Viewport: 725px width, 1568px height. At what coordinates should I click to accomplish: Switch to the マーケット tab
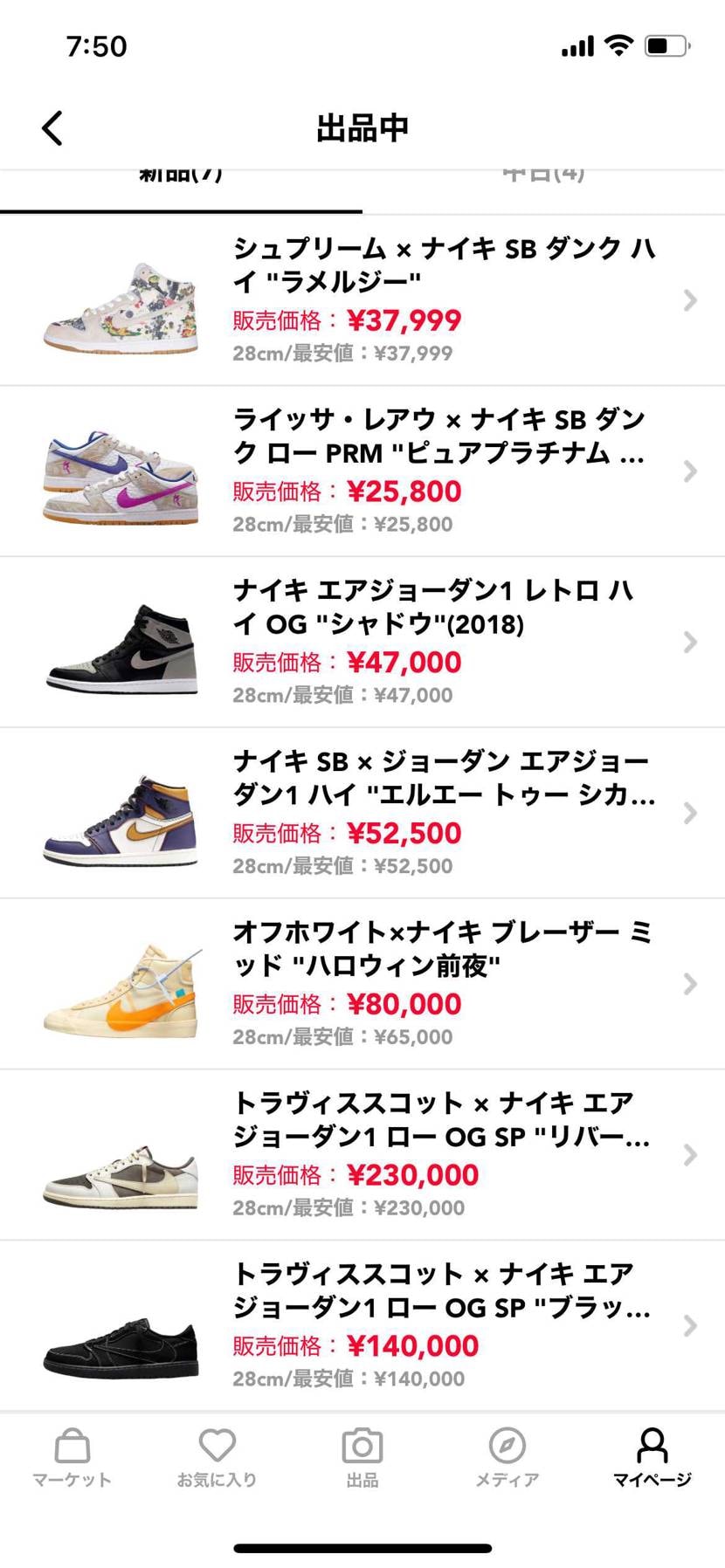point(72,1458)
